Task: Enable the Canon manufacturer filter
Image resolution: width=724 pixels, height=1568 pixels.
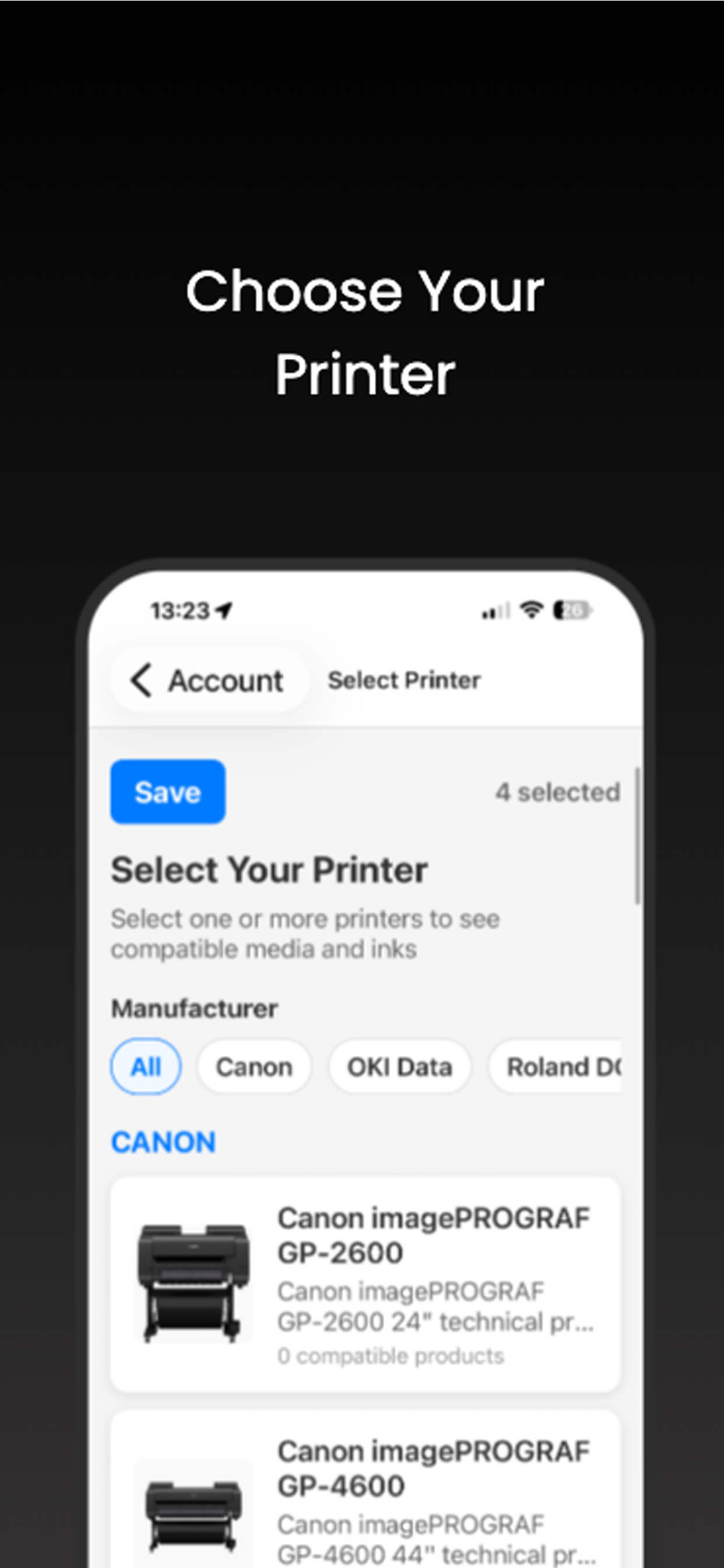Action: coord(253,1066)
